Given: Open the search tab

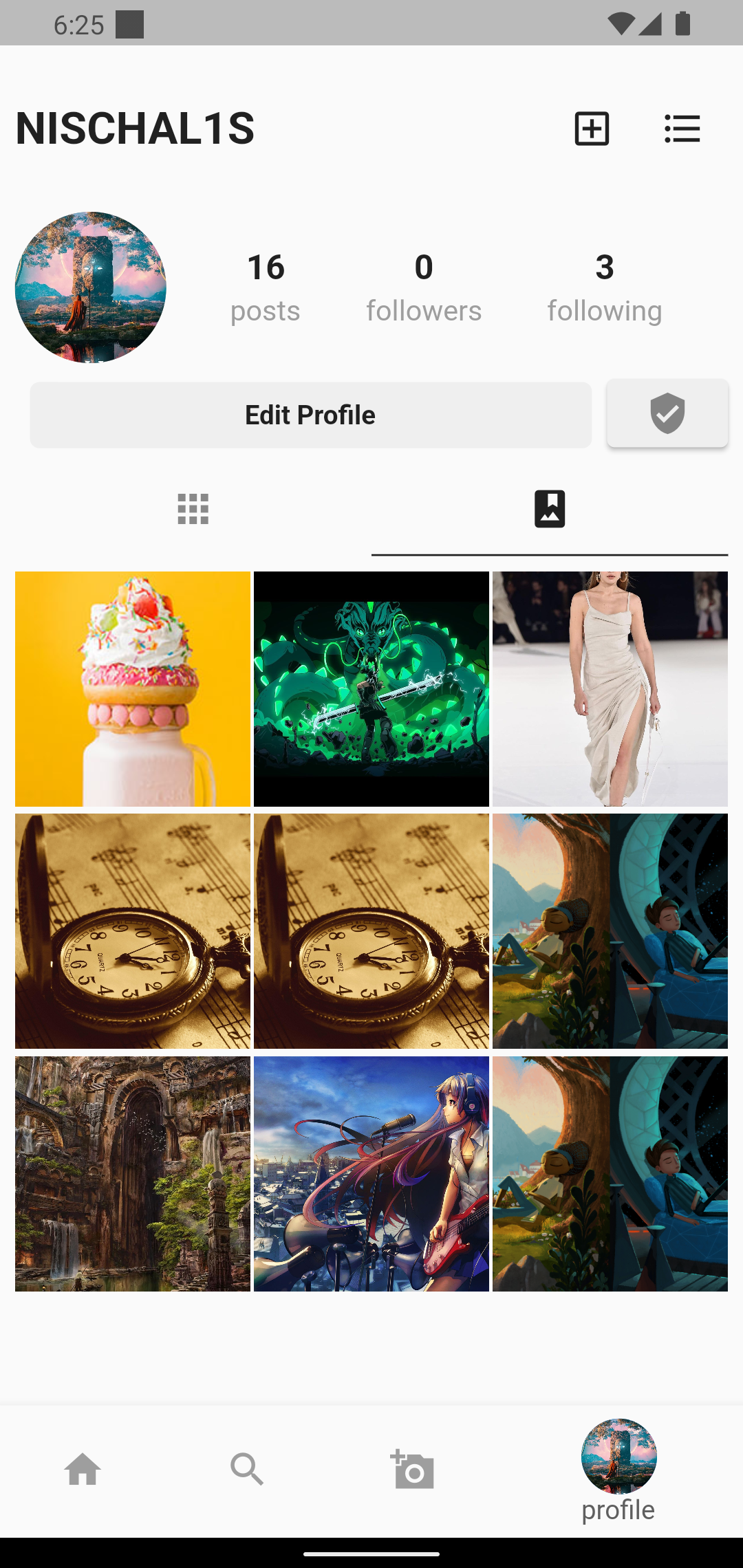Looking at the screenshot, I should pyautogui.click(x=247, y=1470).
